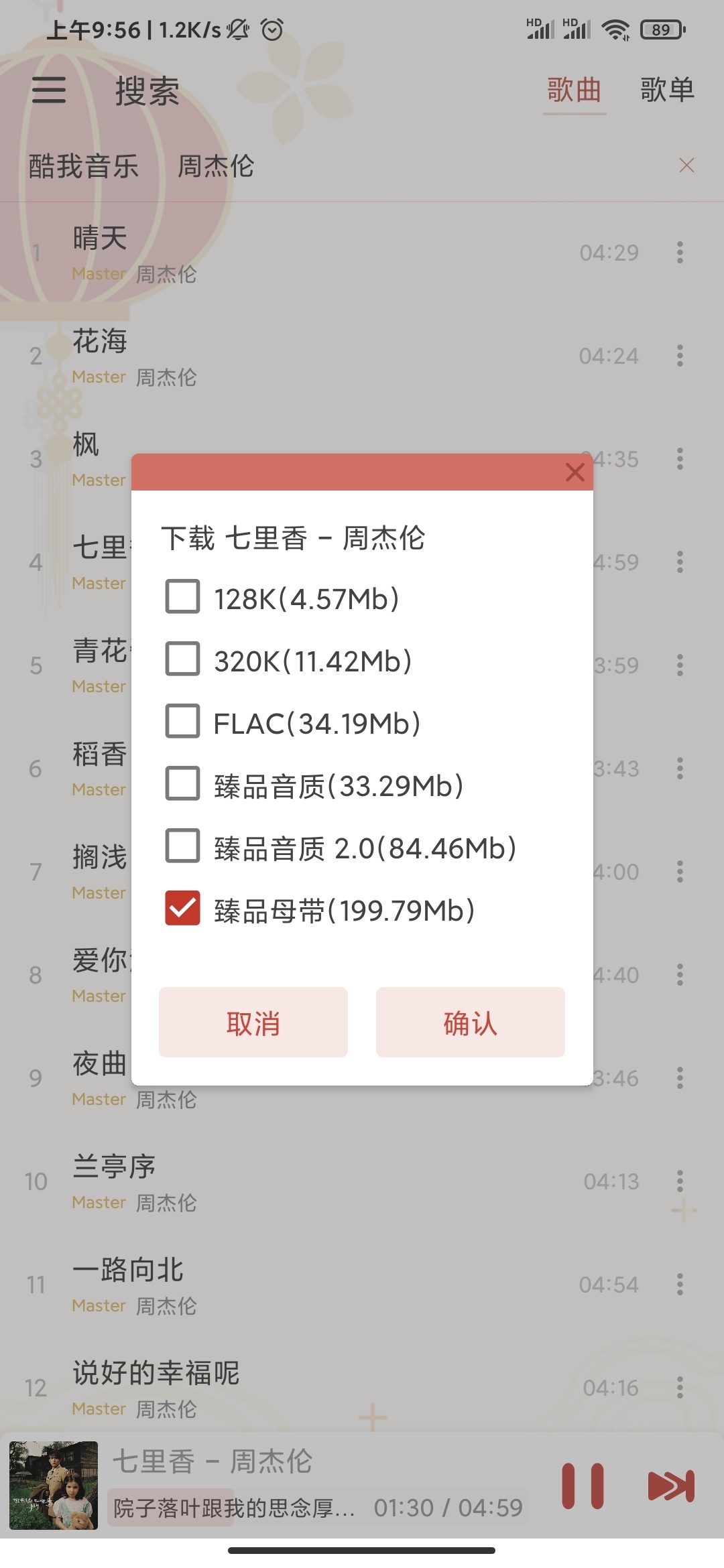Viewport: 724px width, 1568px height.
Task: Confirm the download with 确认
Action: [470, 1023]
